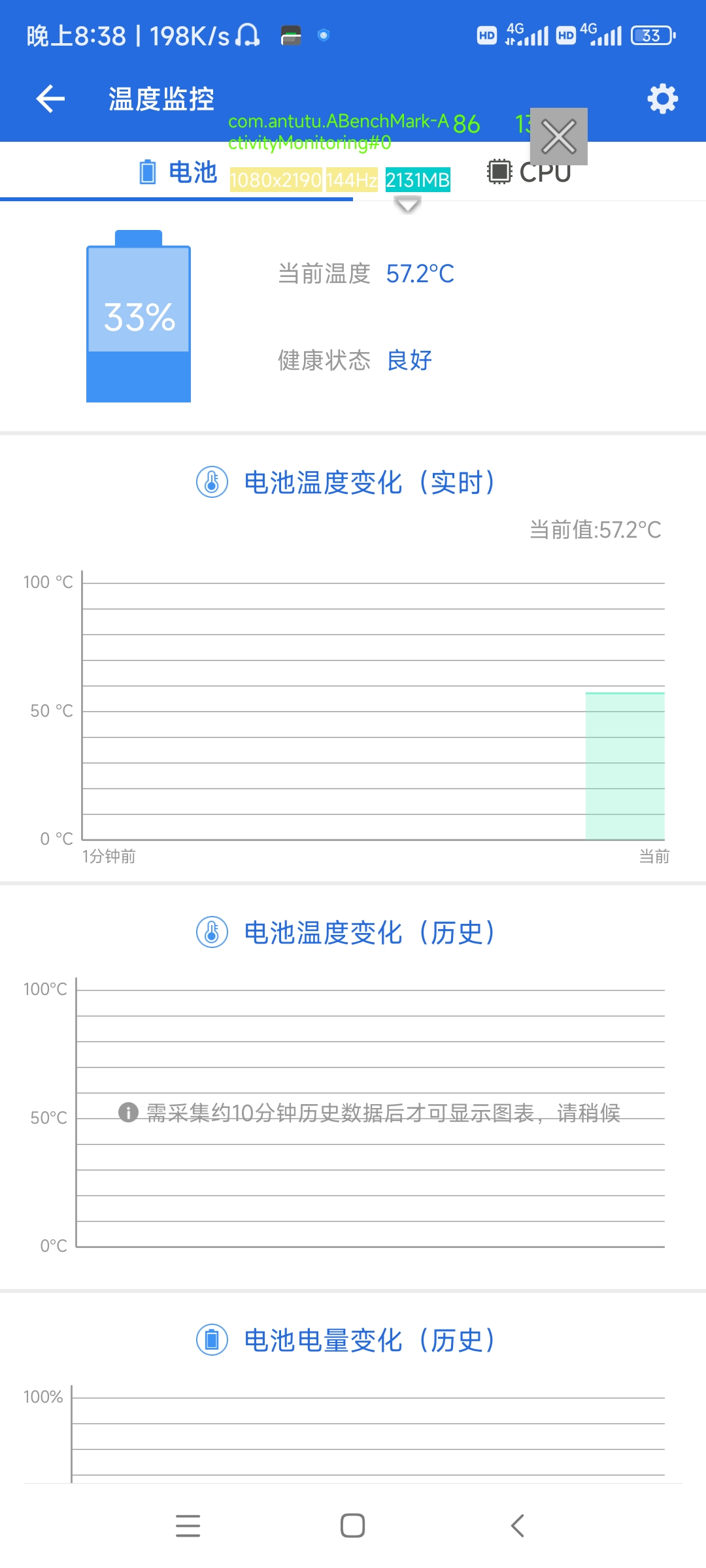The height and width of the screenshot is (1568, 706).
Task: Select the 电池 battery tab
Action: [x=177, y=172]
